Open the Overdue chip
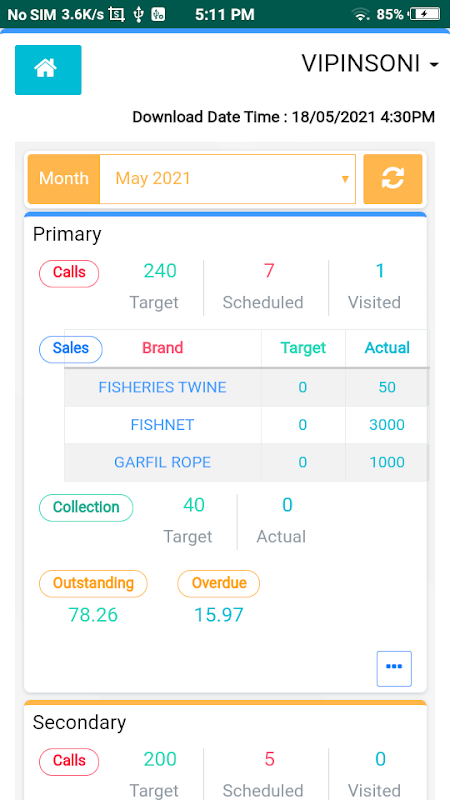Screen dimensions: 450x800 point(219,584)
